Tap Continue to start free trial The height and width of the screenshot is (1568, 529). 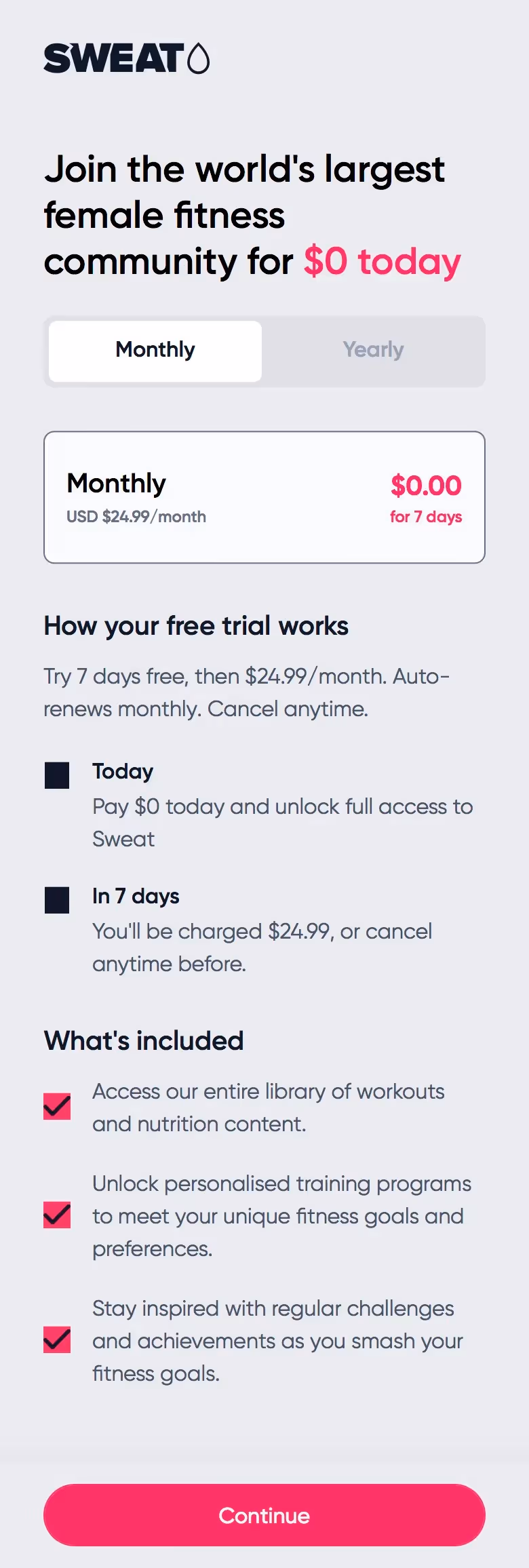[x=264, y=1516]
